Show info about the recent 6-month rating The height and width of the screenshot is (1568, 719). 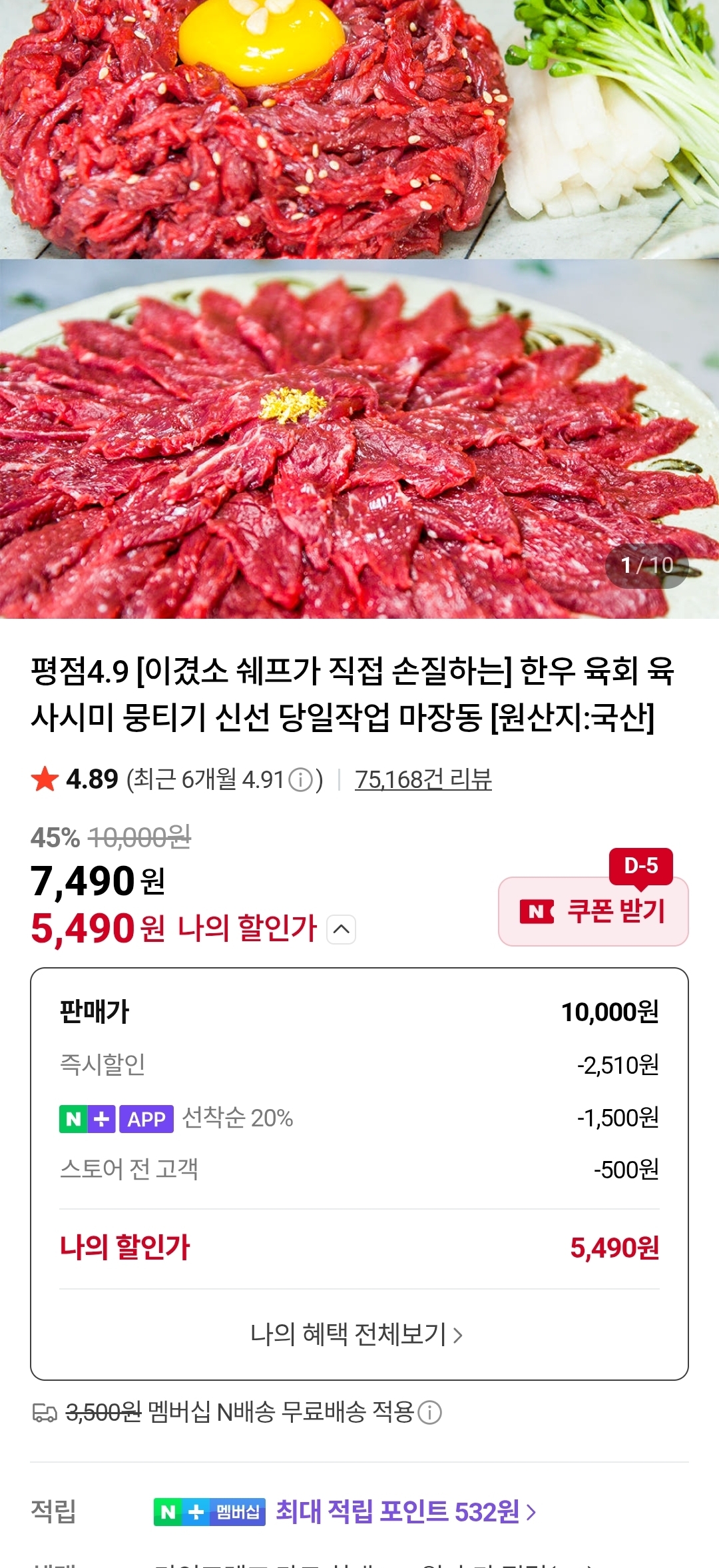pyautogui.click(x=301, y=779)
